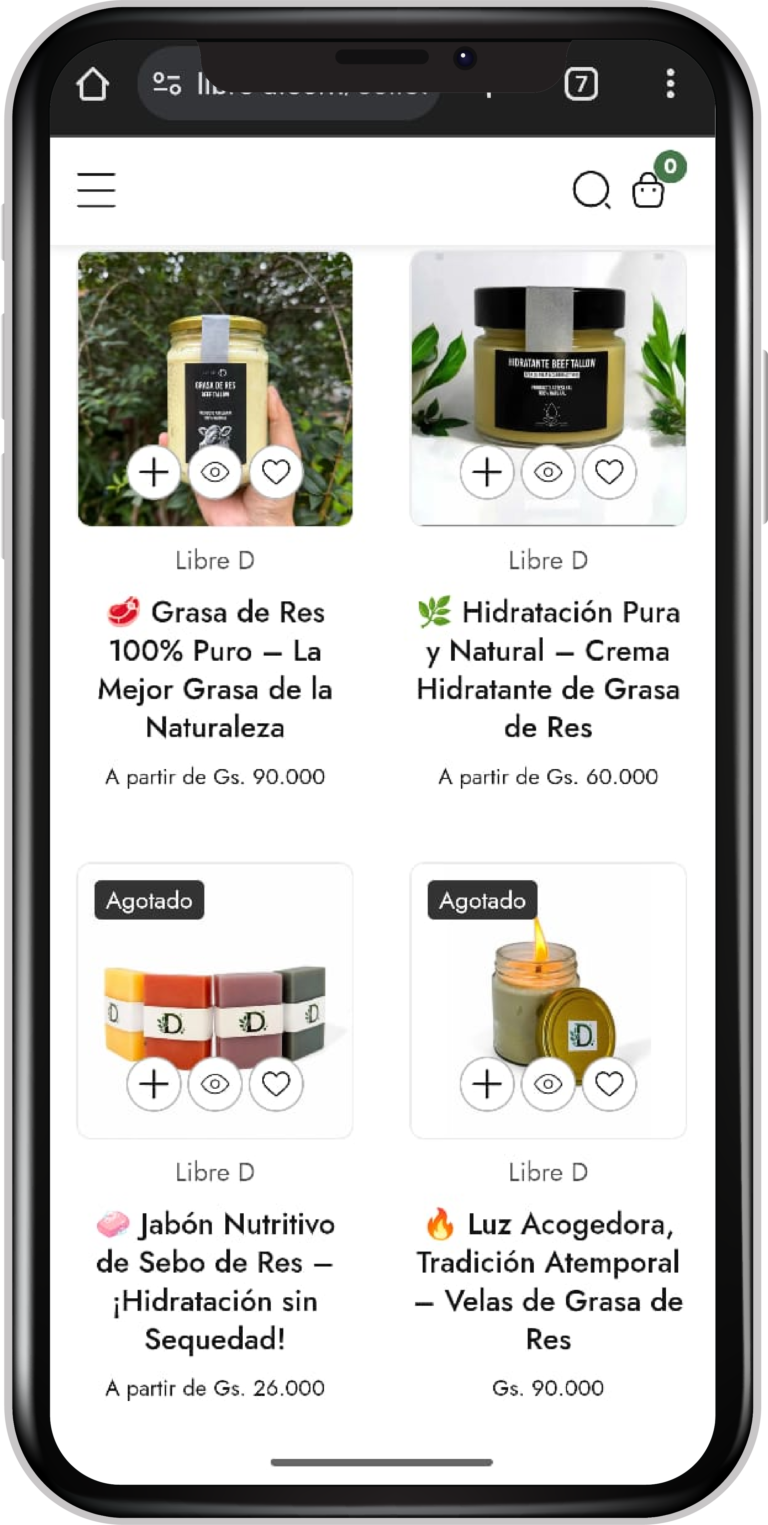This screenshot has height=1525, width=768.
Task: Tap plus on Jabón Nutritivo de Sebo
Action: pos(154,1084)
